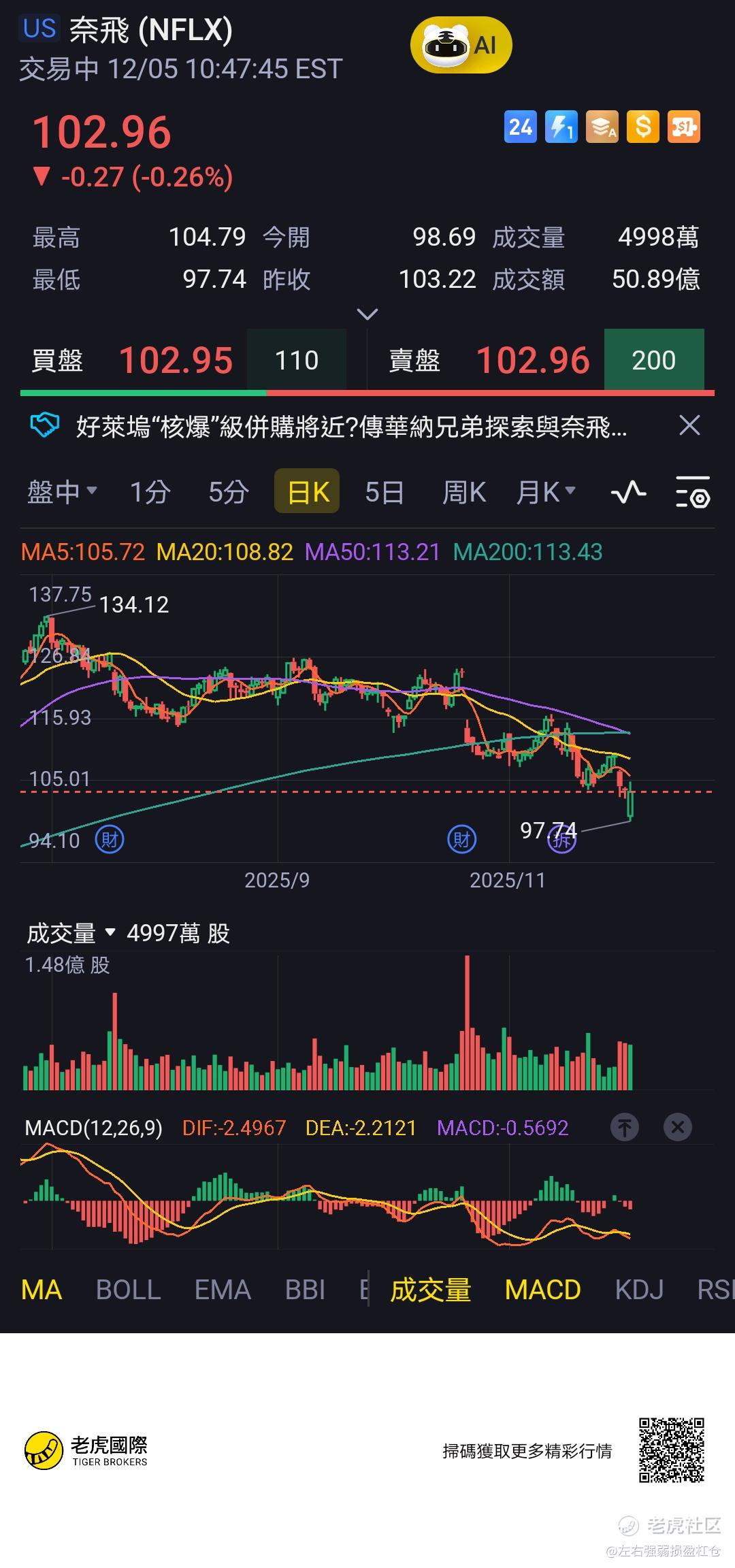Tap the 24-hour trading badge icon
Screen dimensions: 735x1568
520,127
